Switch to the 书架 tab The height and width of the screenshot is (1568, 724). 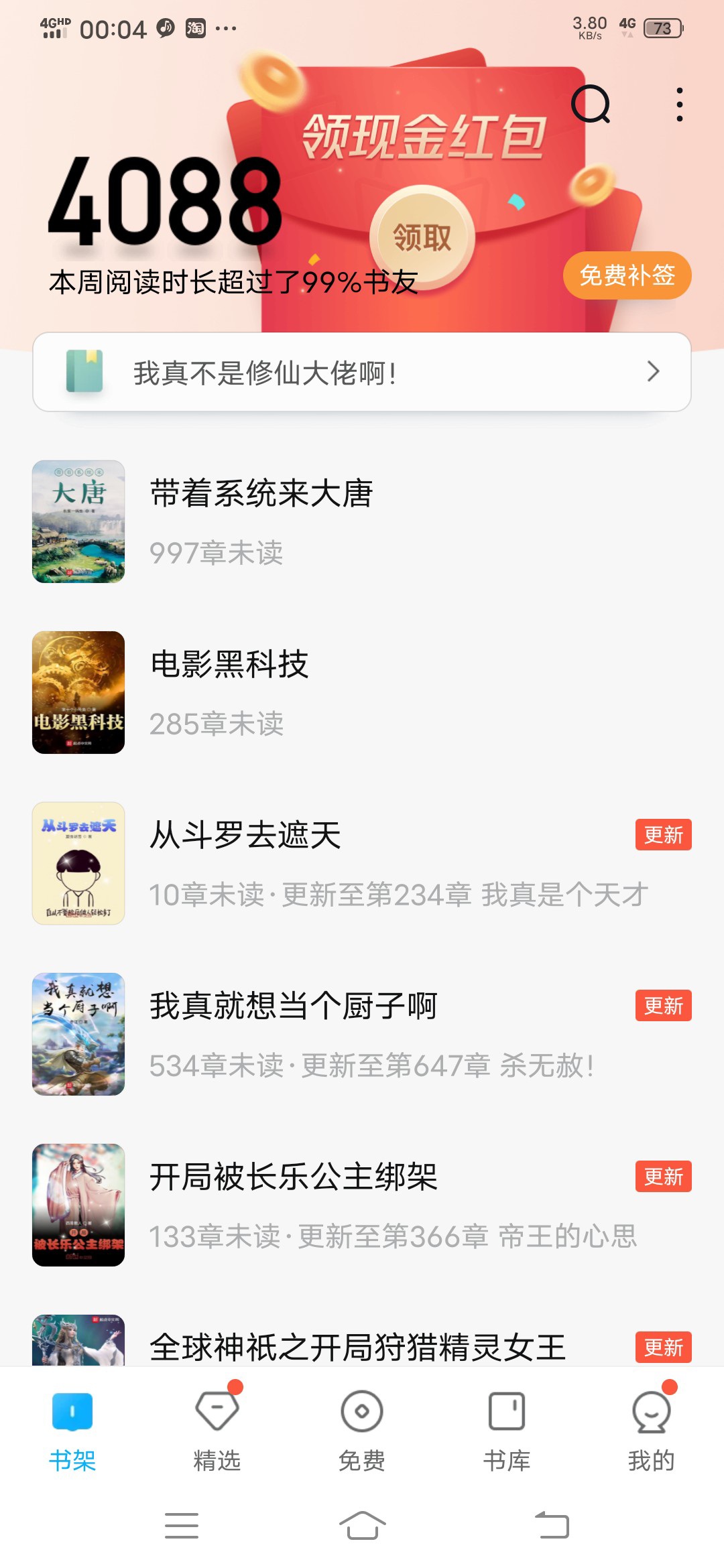point(72,1431)
